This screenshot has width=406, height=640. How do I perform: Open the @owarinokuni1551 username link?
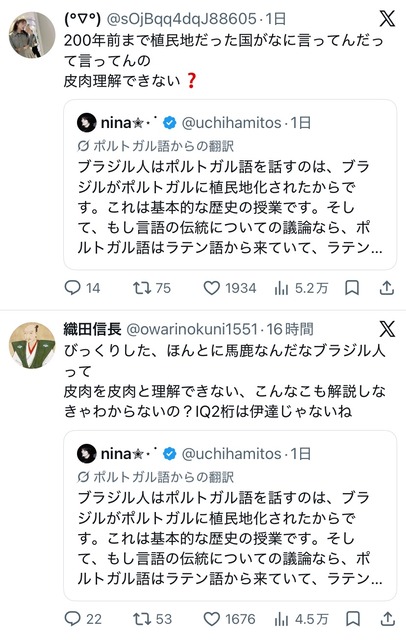click(x=192, y=329)
